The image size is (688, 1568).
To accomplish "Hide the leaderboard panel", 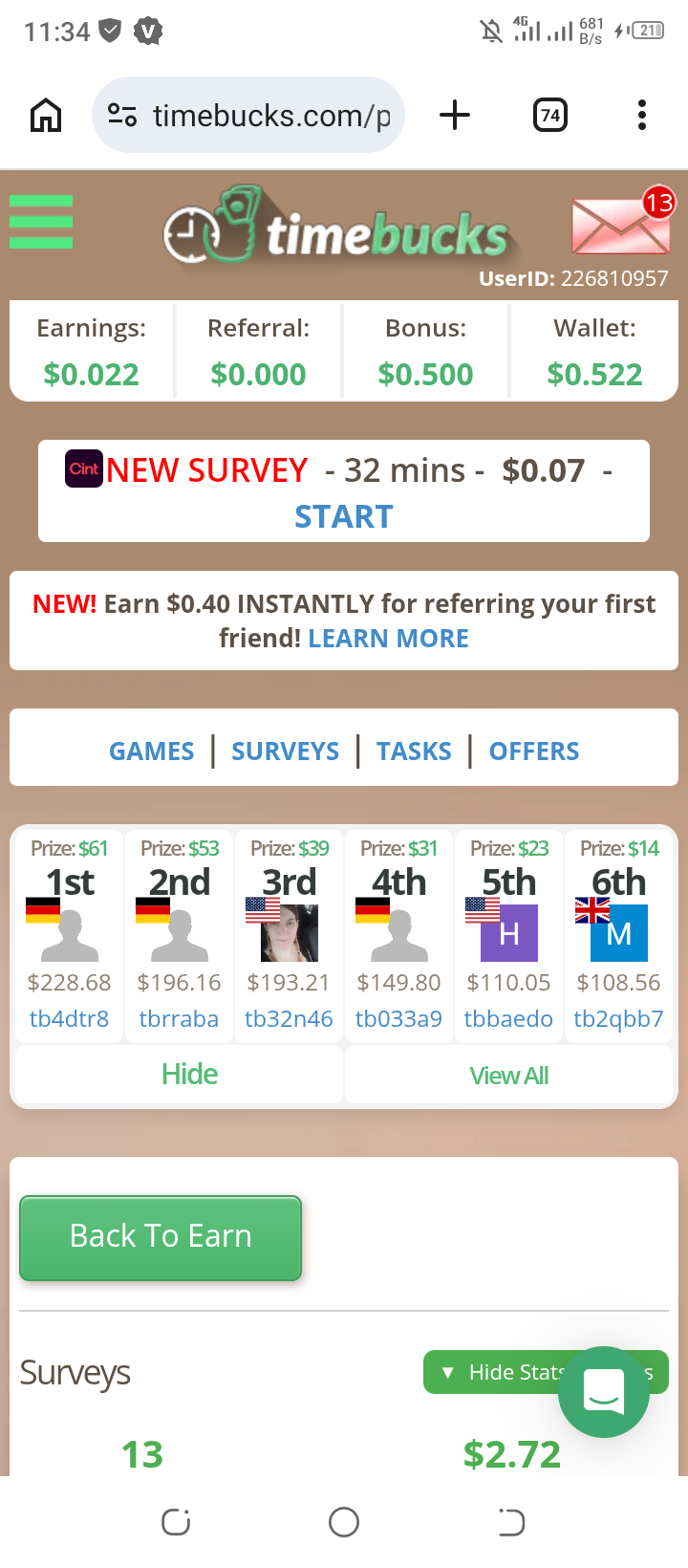I will [189, 1075].
